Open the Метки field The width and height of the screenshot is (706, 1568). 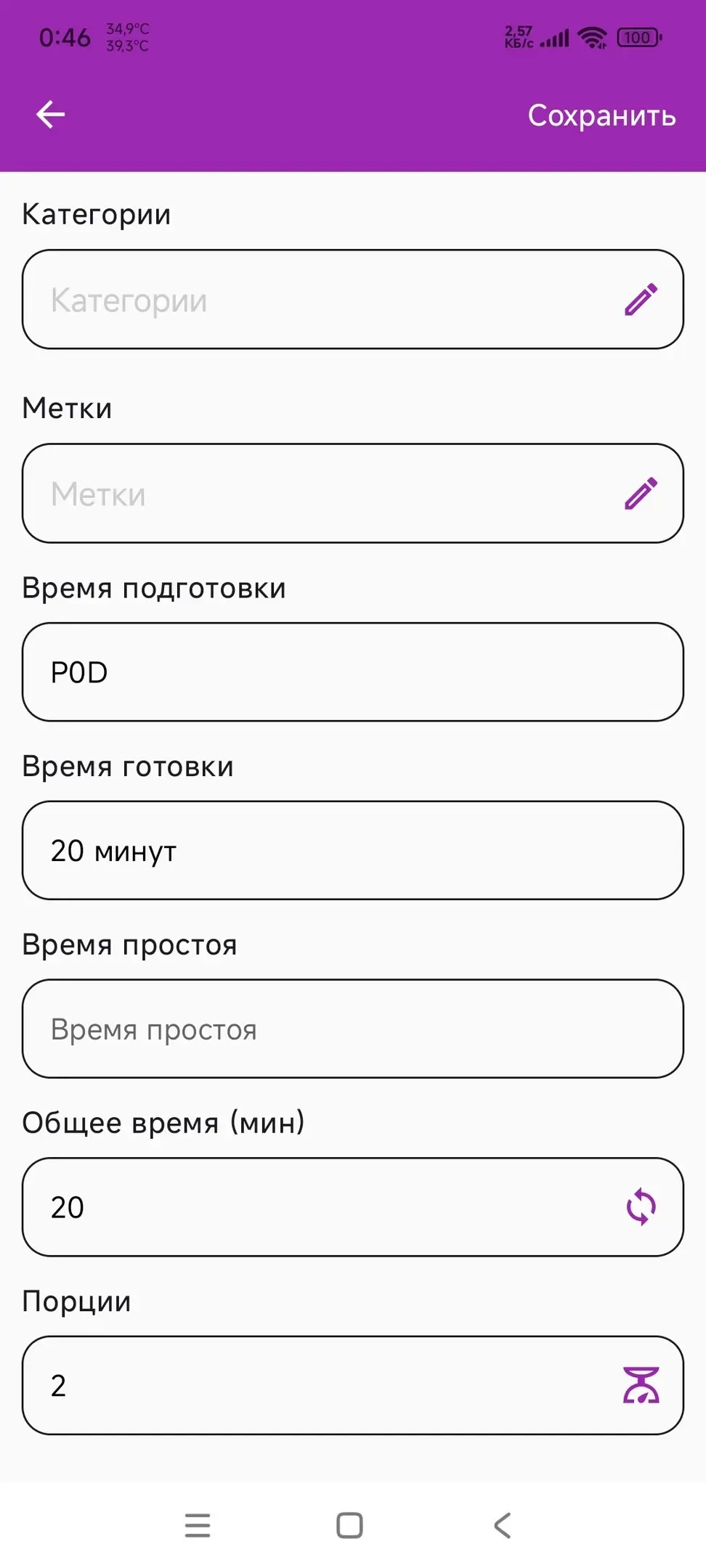(320, 494)
